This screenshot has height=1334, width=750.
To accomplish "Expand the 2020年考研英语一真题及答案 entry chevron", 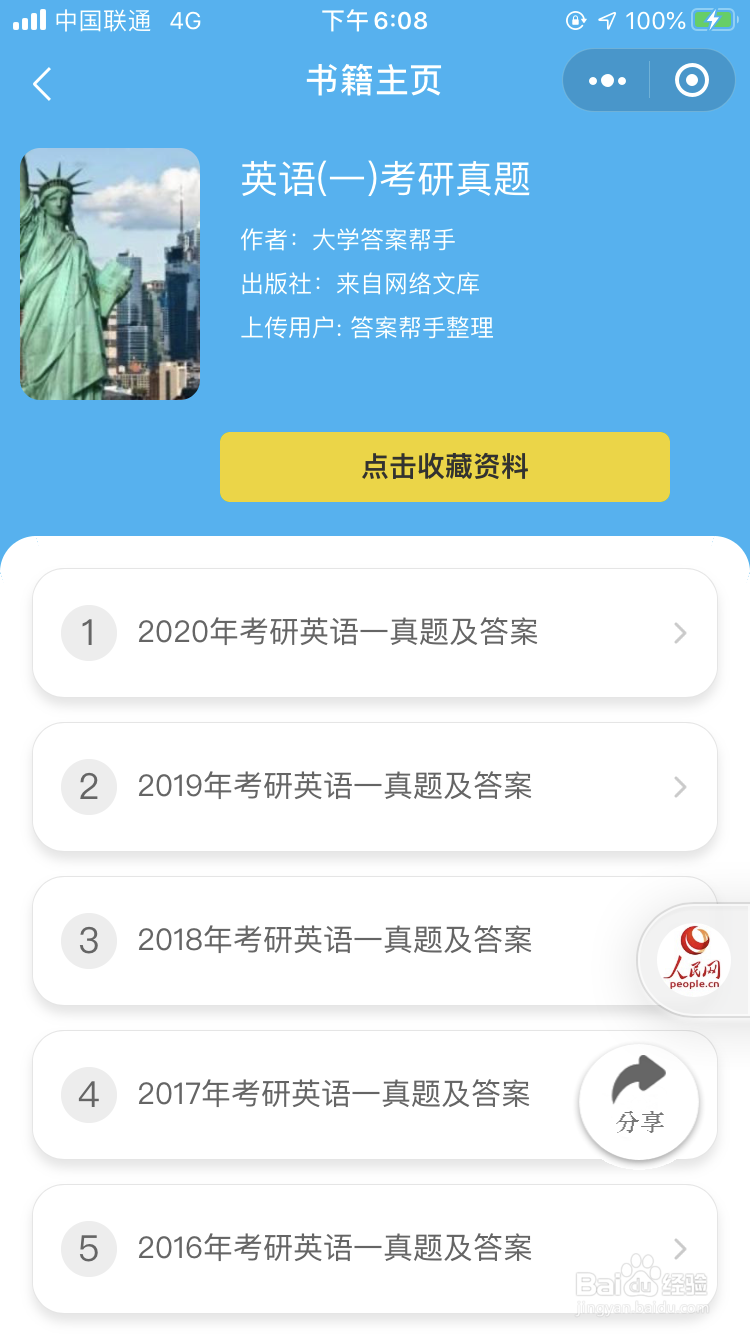I will 680,633.
